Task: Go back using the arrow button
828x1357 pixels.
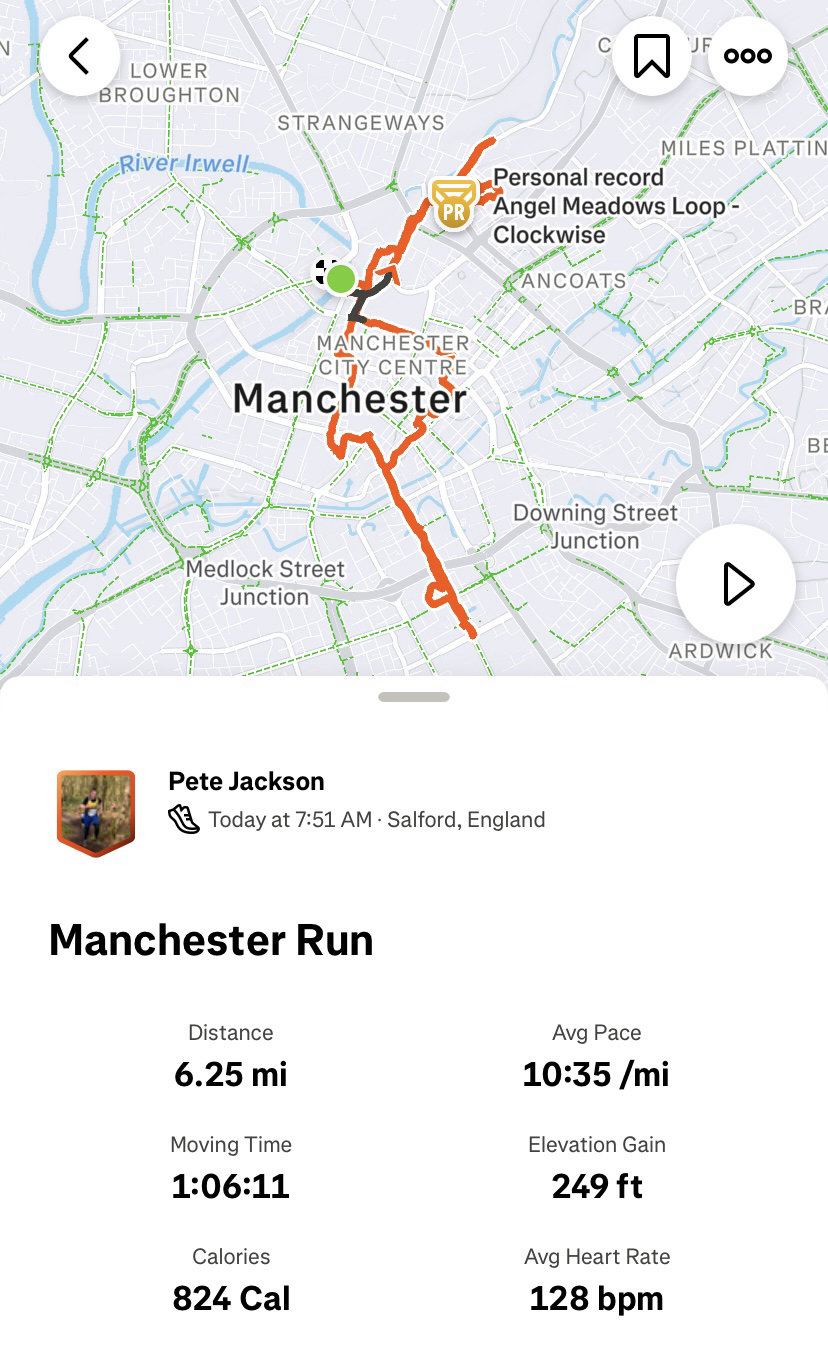Action: (x=80, y=56)
